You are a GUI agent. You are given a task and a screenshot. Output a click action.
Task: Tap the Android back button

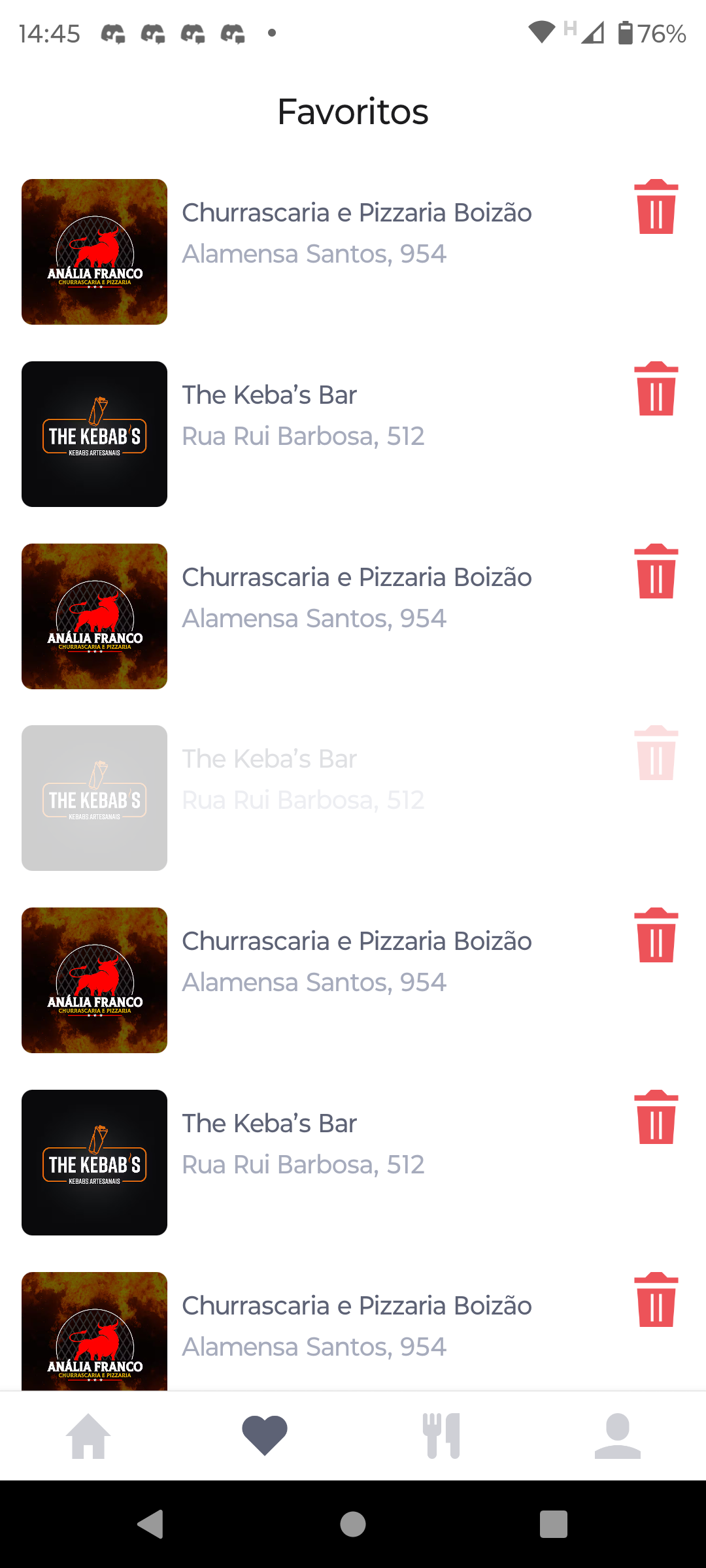pyautogui.click(x=151, y=1524)
